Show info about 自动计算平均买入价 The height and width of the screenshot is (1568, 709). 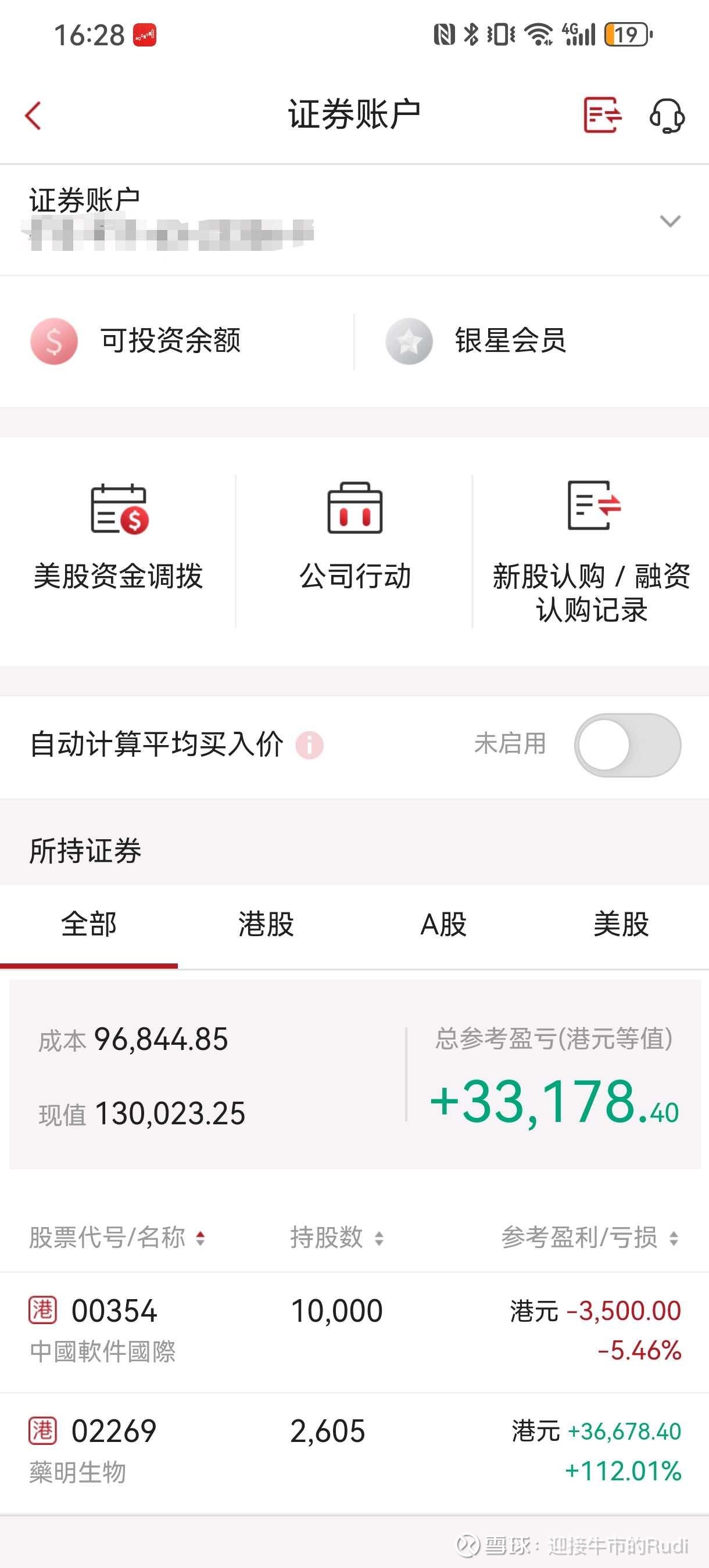pyautogui.click(x=309, y=745)
